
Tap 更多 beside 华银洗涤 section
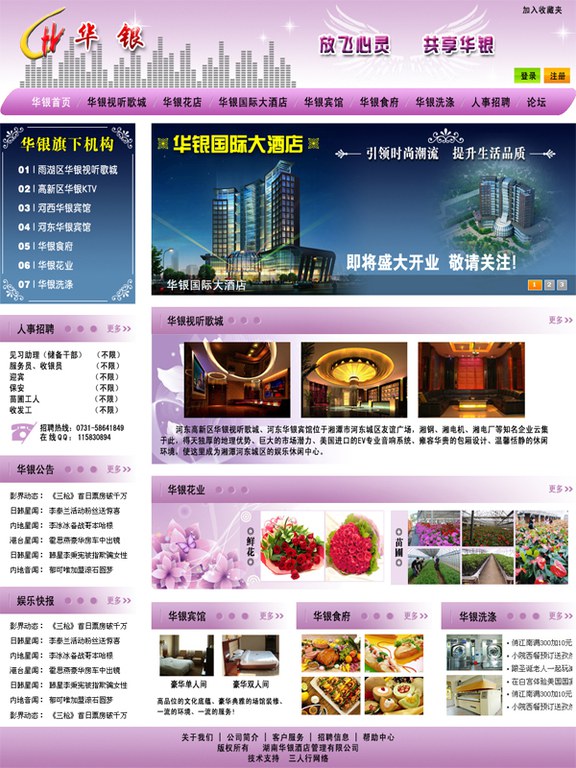(560, 616)
